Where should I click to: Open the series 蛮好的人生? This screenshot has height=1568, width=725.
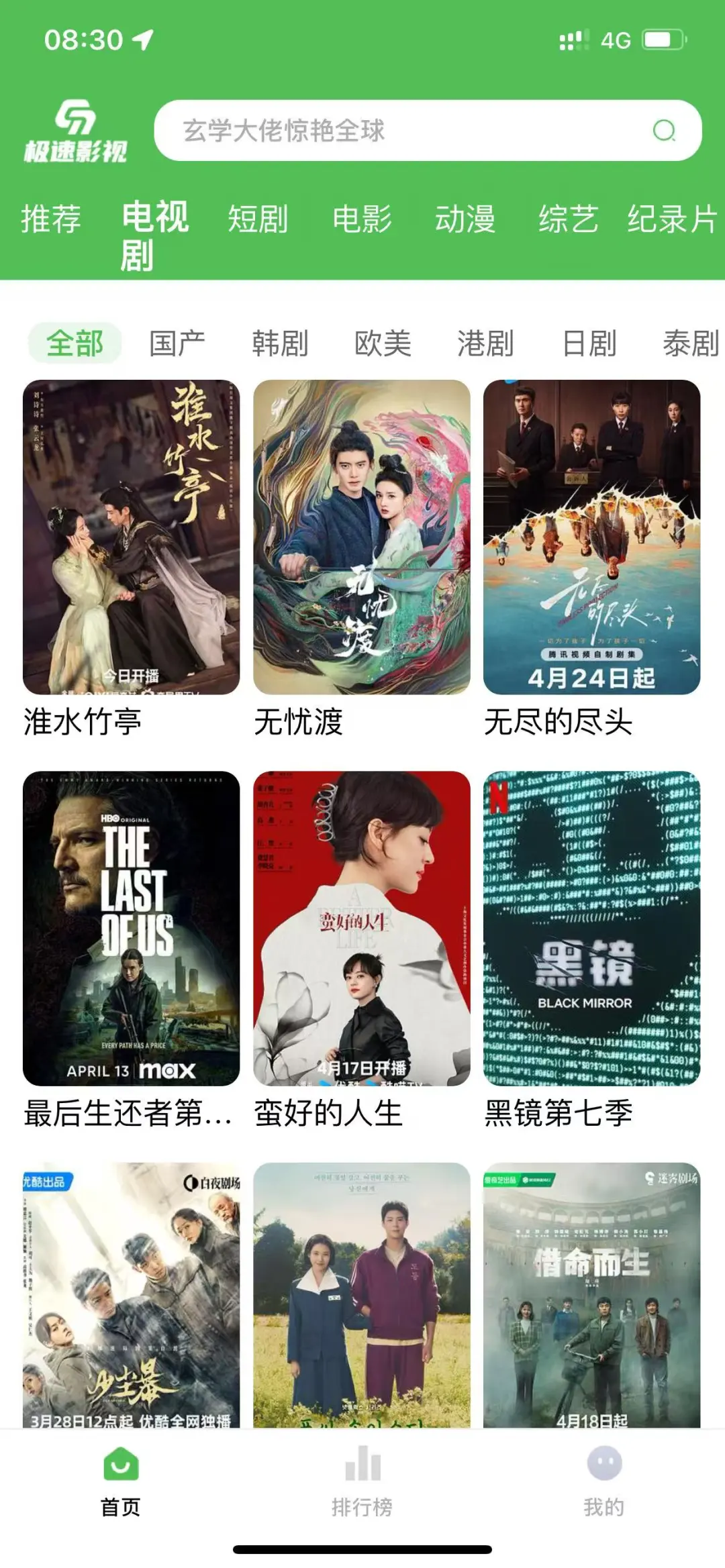(362, 928)
